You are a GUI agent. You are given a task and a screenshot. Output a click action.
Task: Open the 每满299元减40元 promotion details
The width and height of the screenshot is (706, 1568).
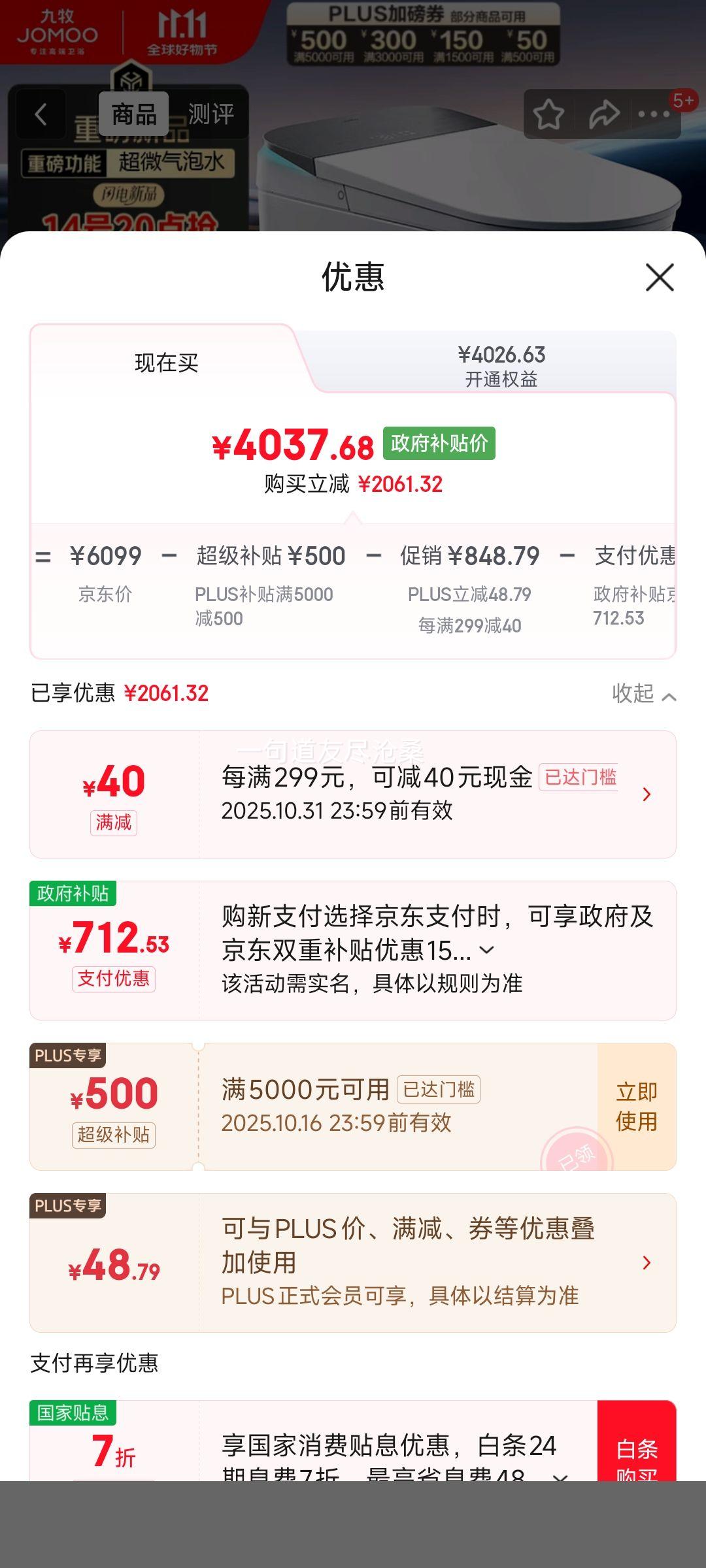(x=647, y=794)
